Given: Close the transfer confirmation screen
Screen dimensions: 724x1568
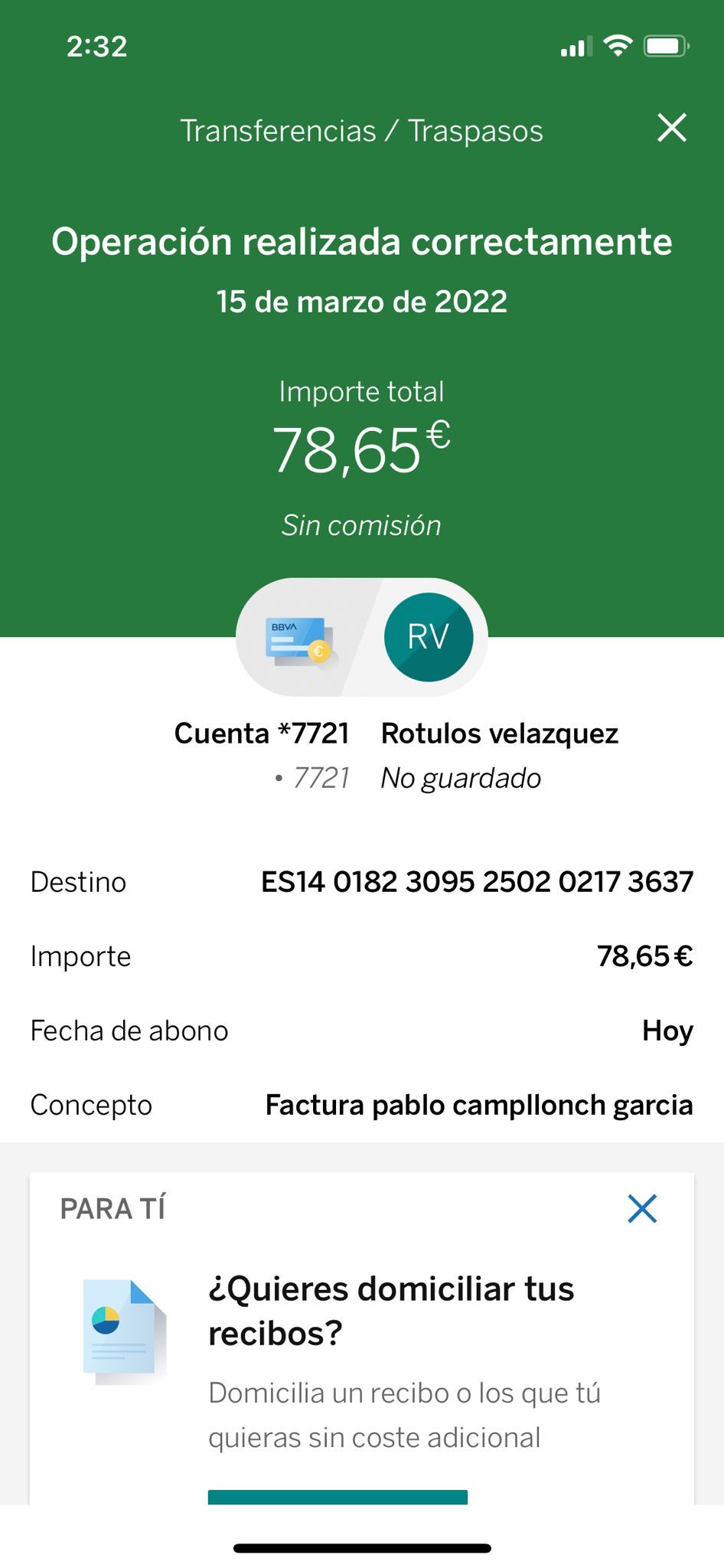Looking at the screenshot, I should pos(671,128).
